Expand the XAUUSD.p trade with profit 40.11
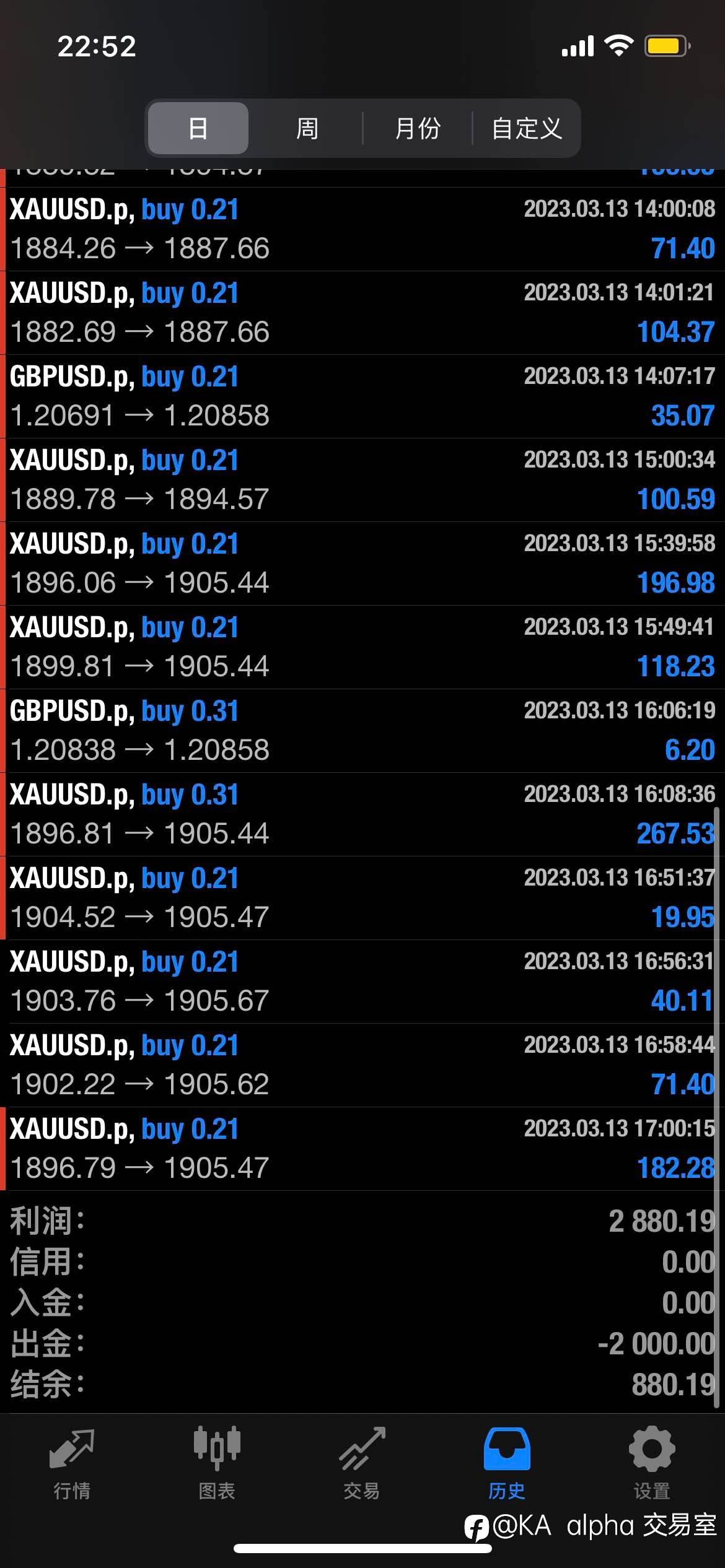The height and width of the screenshot is (1568, 725). coord(362,982)
